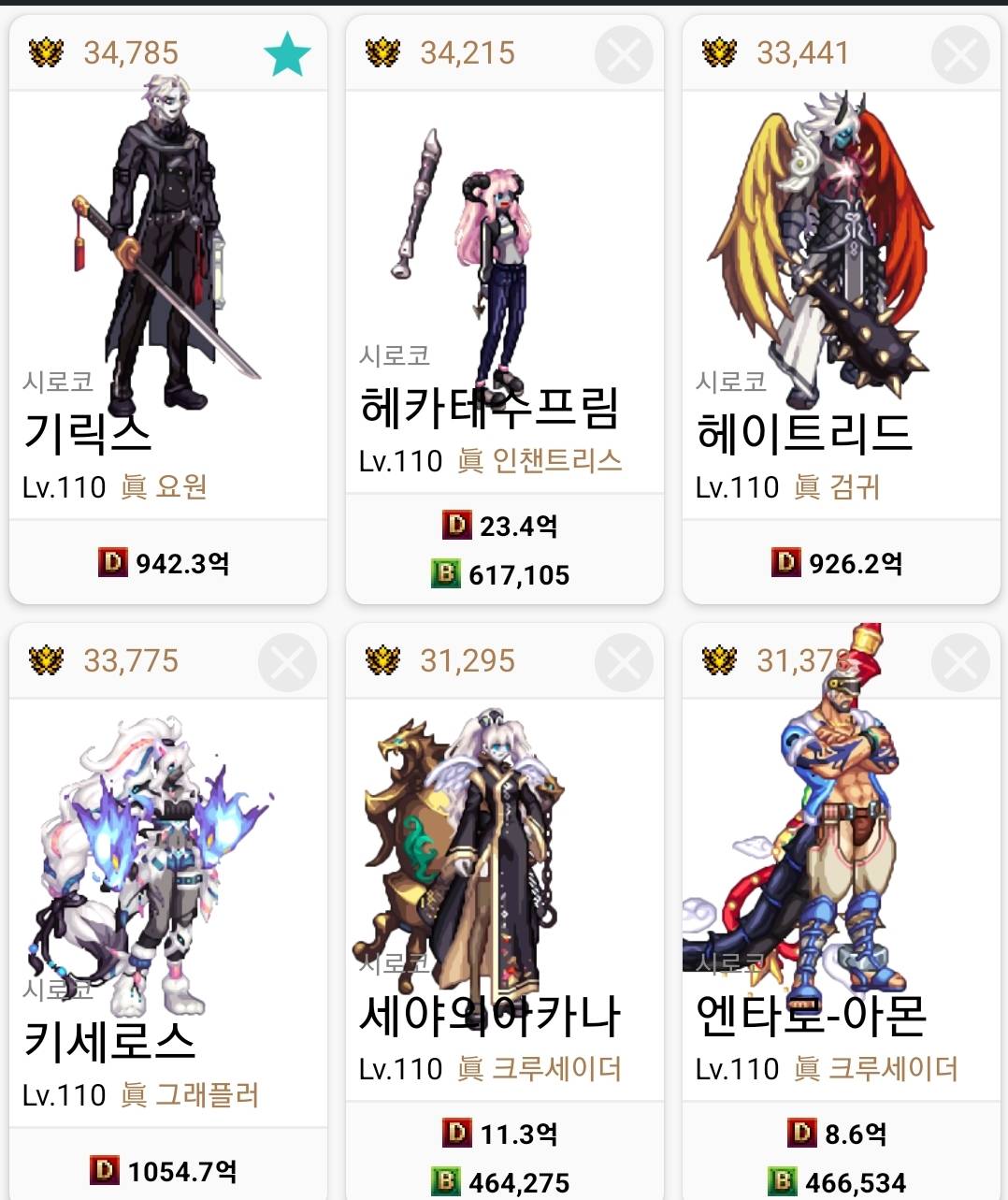Open the 키세로스 character card
Image resolution: width=1008 pixels, height=1200 pixels.
168,898
